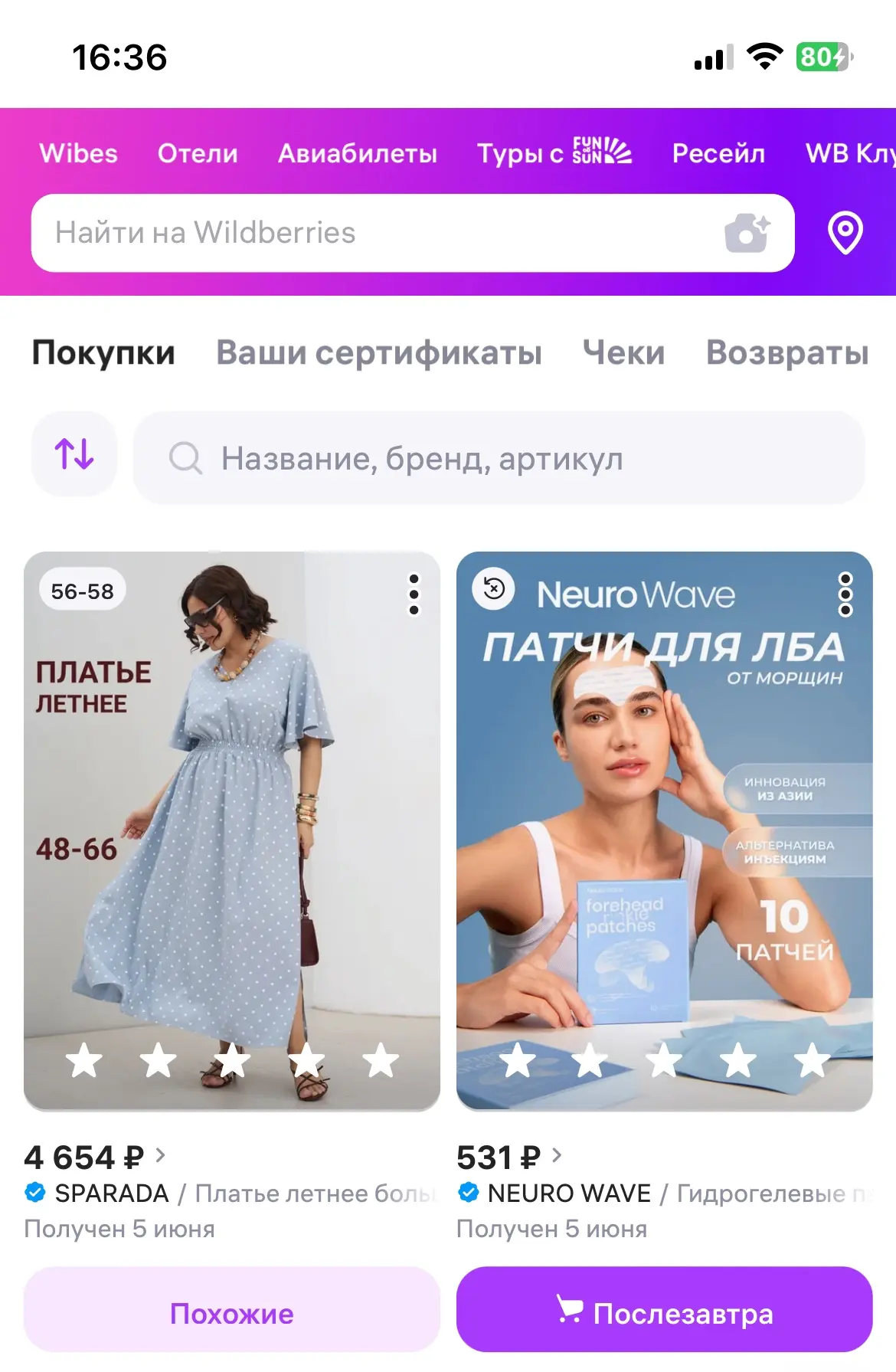Go to Отели
Screen dimensions: 896x1372
point(198,153)
